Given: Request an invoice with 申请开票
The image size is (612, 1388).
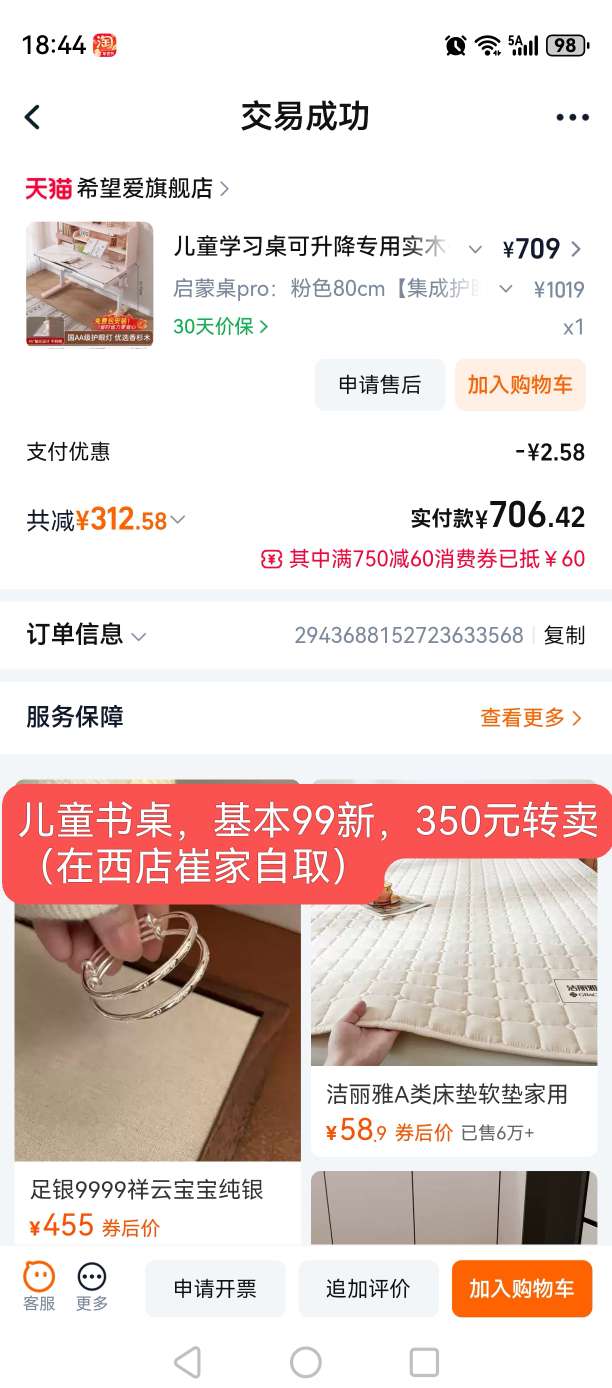Looking at the screenshot, I should tap(215, 1289).
